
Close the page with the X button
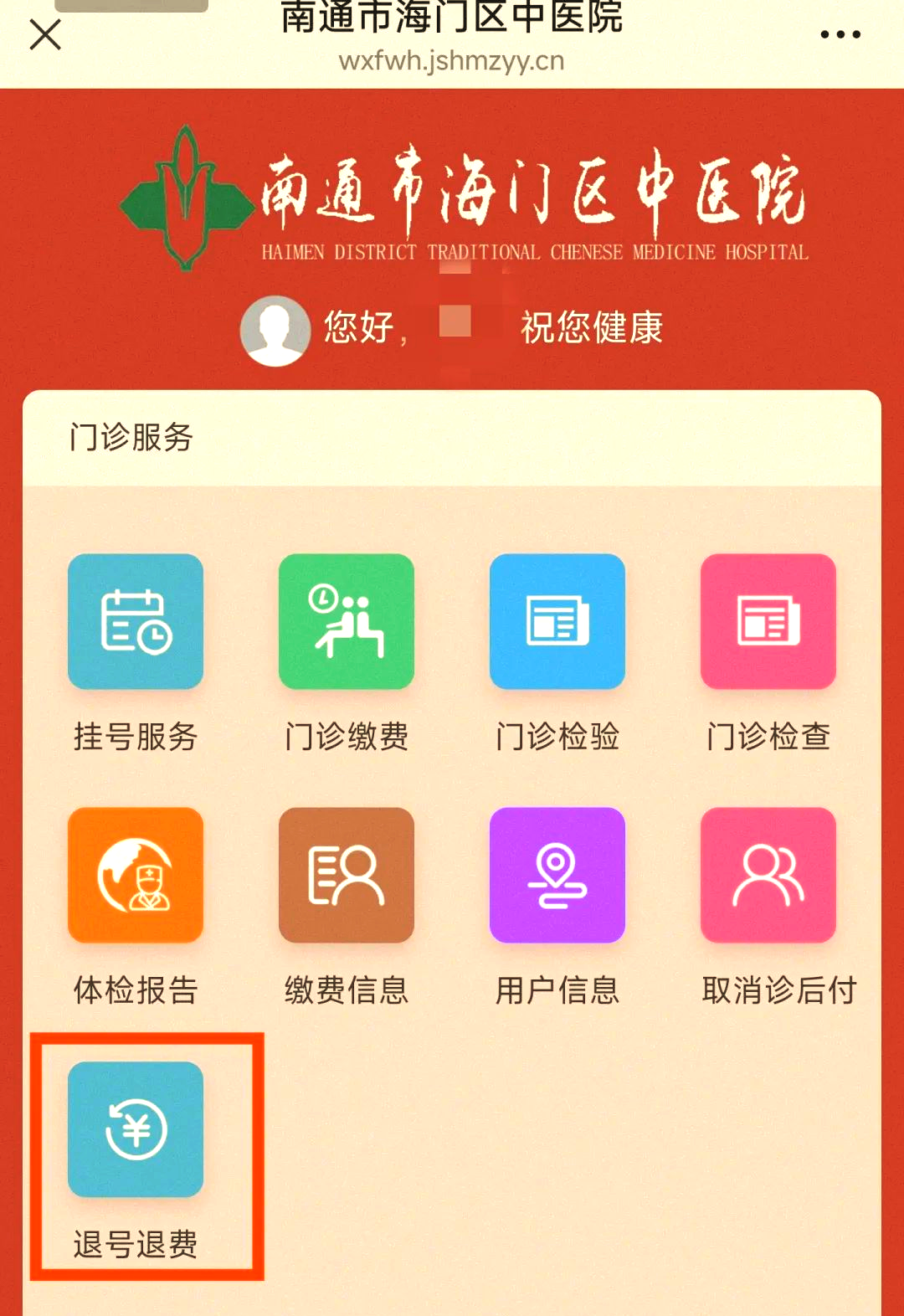pos(44,35)
